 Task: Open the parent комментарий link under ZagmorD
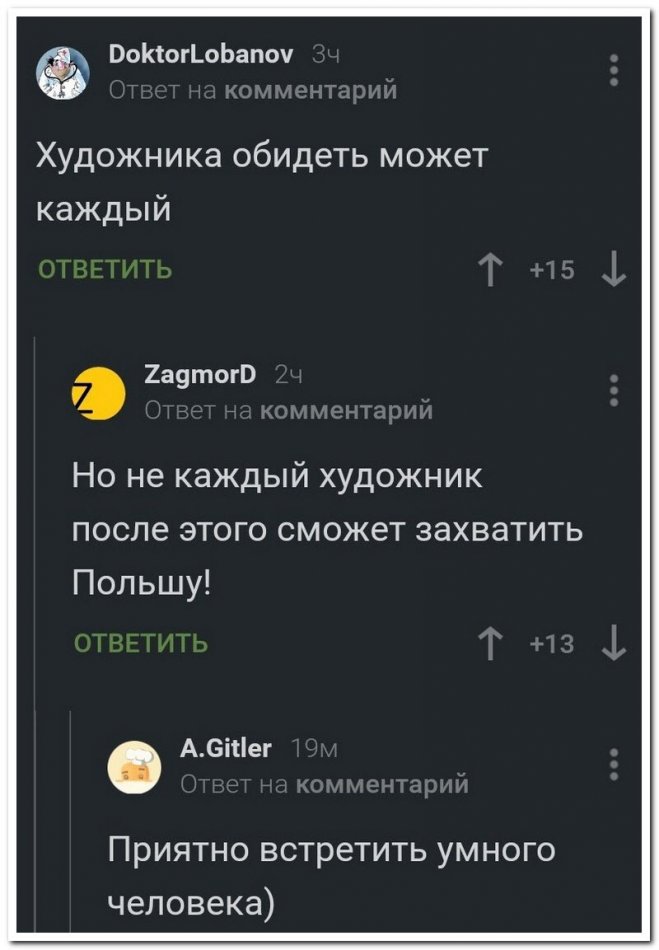click(346, 410)
